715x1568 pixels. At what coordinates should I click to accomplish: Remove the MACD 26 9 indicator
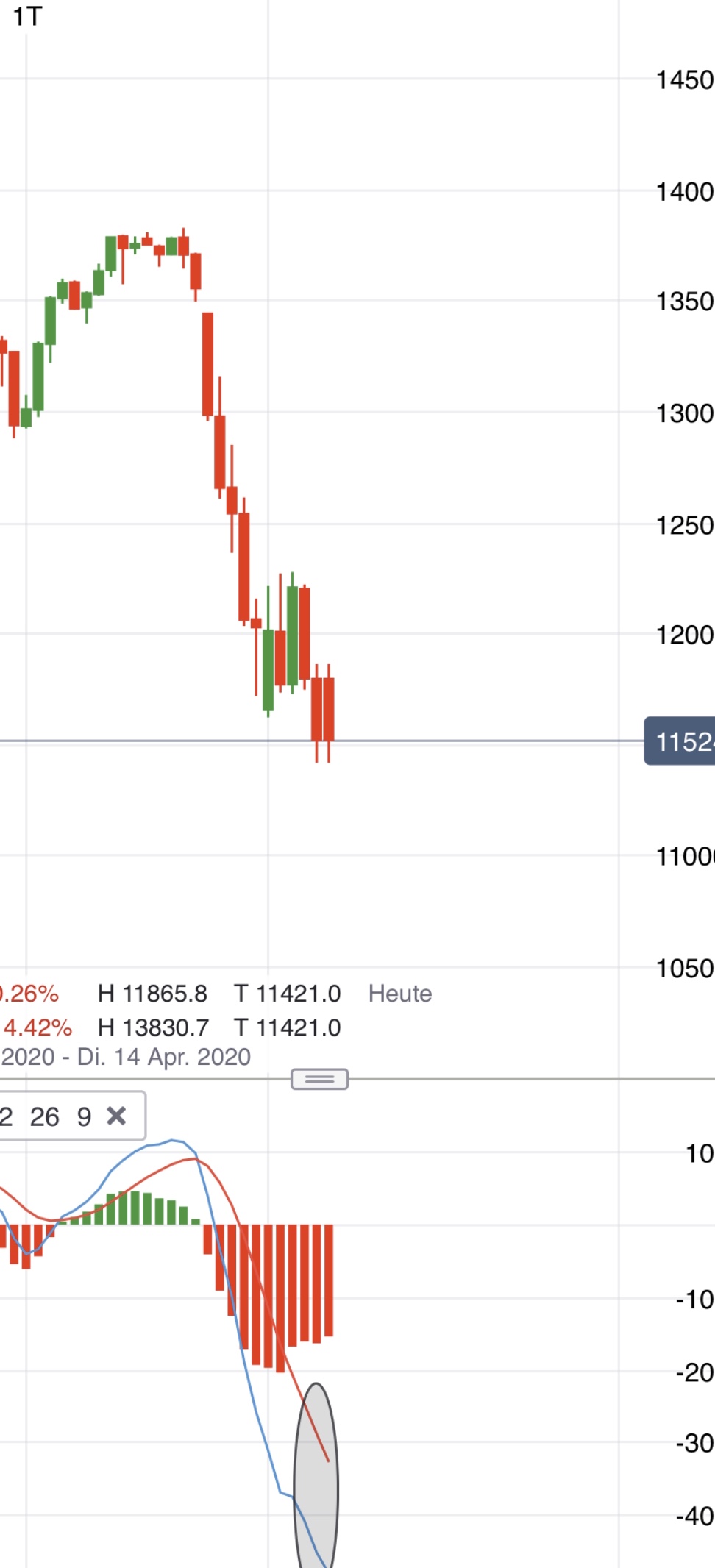coord(116,1116)
